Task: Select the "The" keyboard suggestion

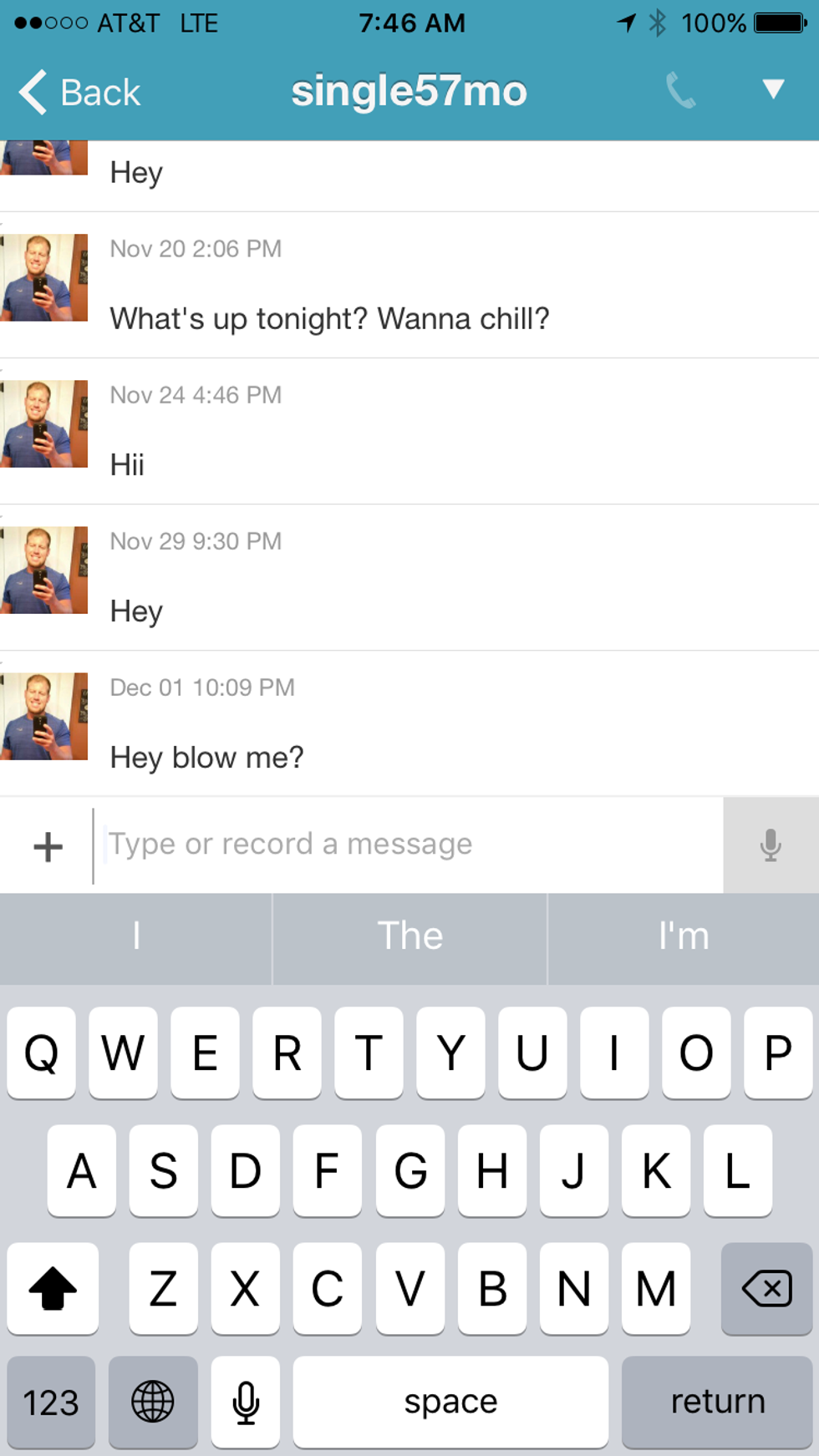Action: 409,936
